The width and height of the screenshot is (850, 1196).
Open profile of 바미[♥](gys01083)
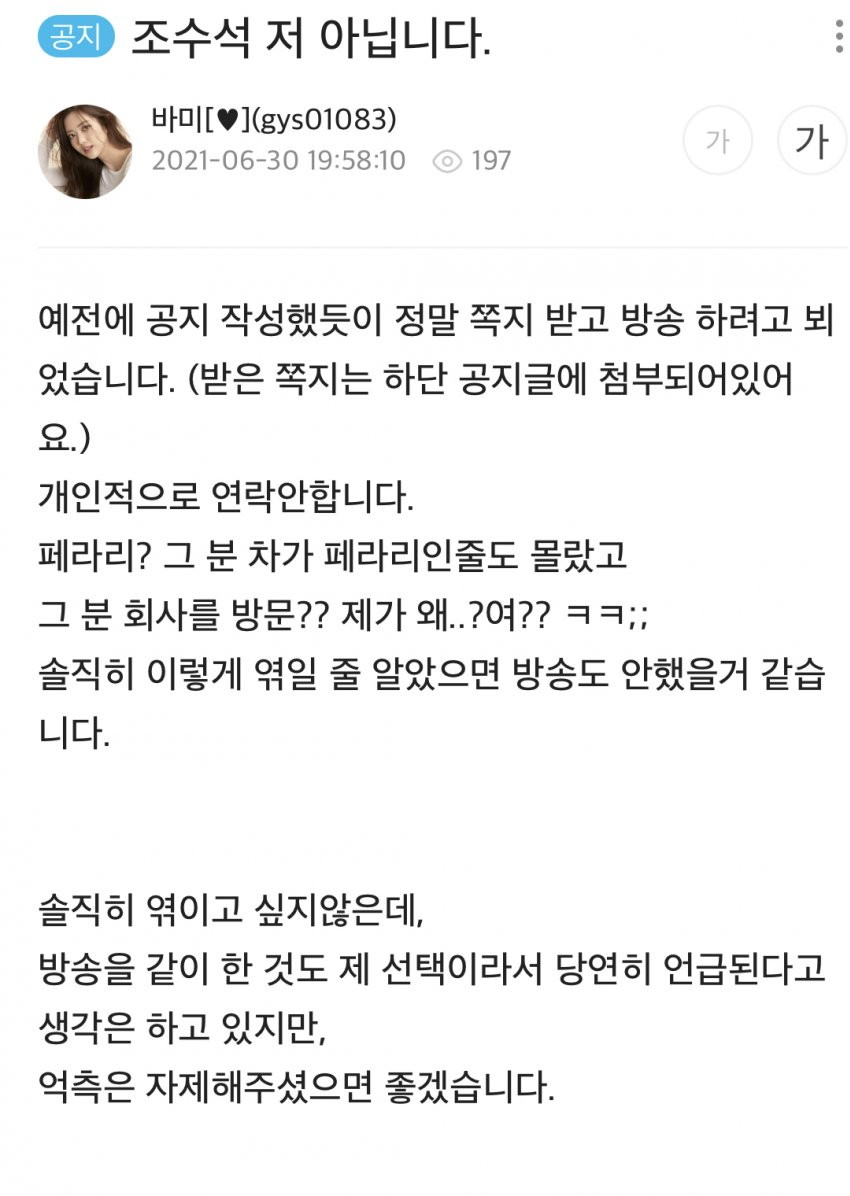pyautogui.click(x=274, y=120)
